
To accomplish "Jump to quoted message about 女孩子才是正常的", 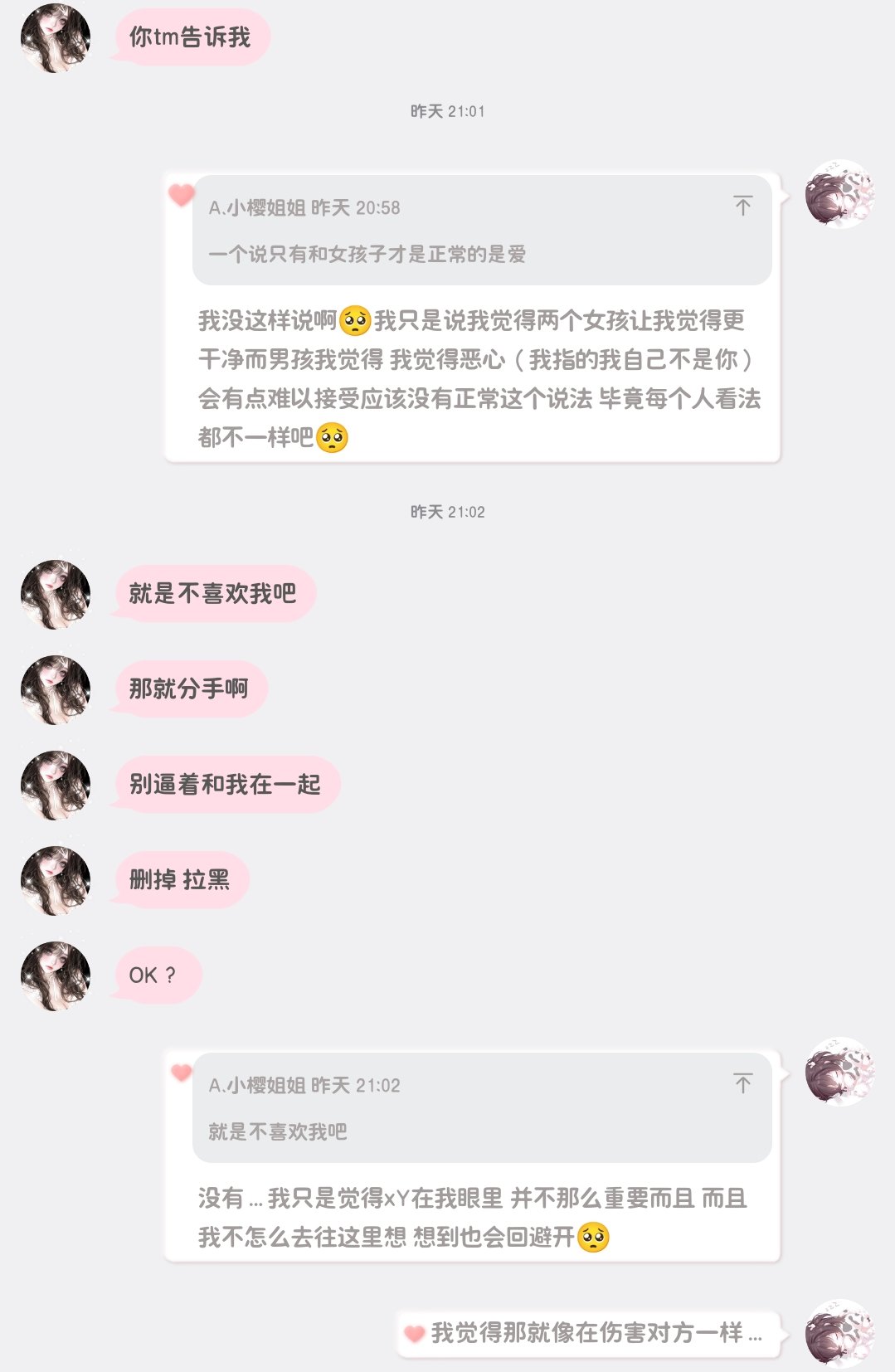I will 742,206.
